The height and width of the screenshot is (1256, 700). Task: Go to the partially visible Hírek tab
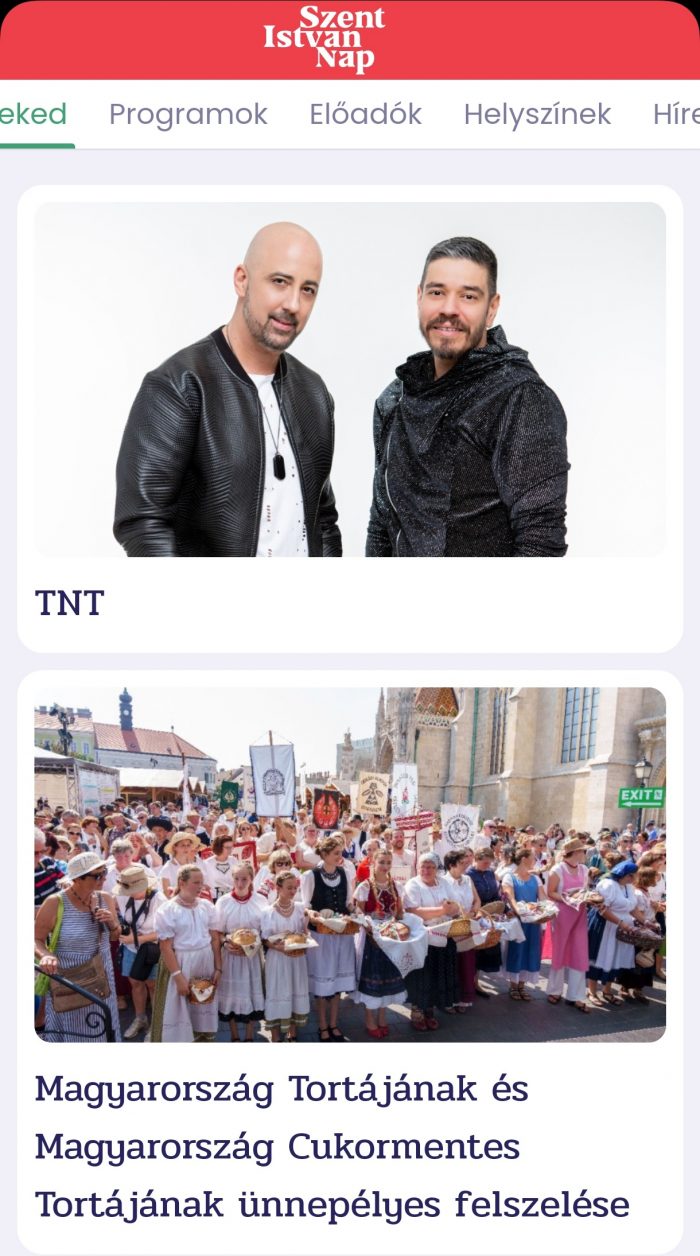click(676, 115)
